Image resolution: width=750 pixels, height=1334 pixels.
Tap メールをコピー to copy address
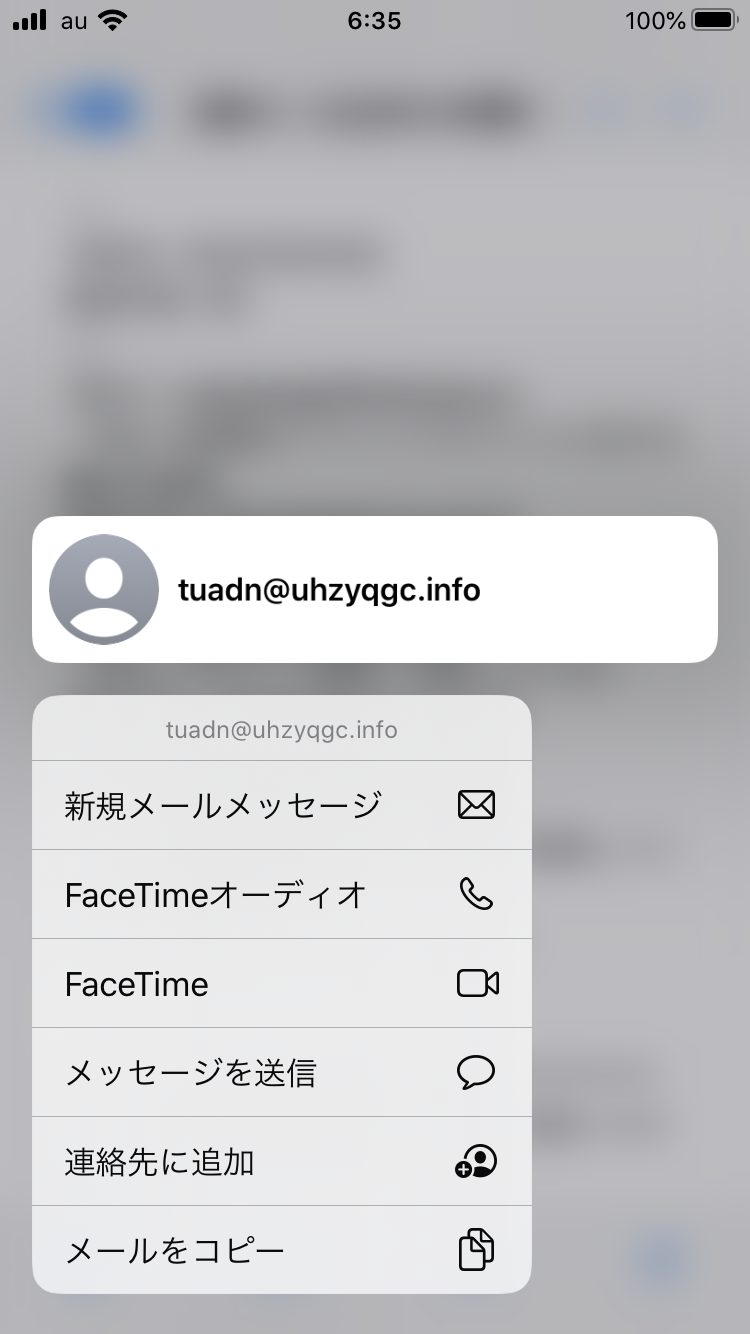[x=281, y=1250]
